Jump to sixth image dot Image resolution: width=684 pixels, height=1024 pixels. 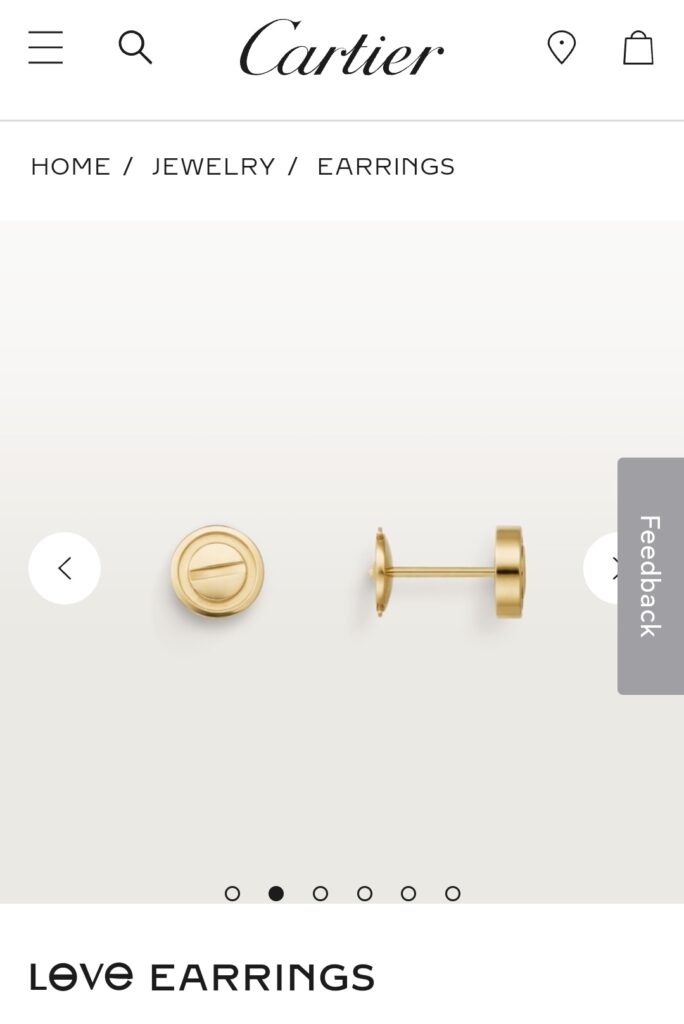pos(452,893)
